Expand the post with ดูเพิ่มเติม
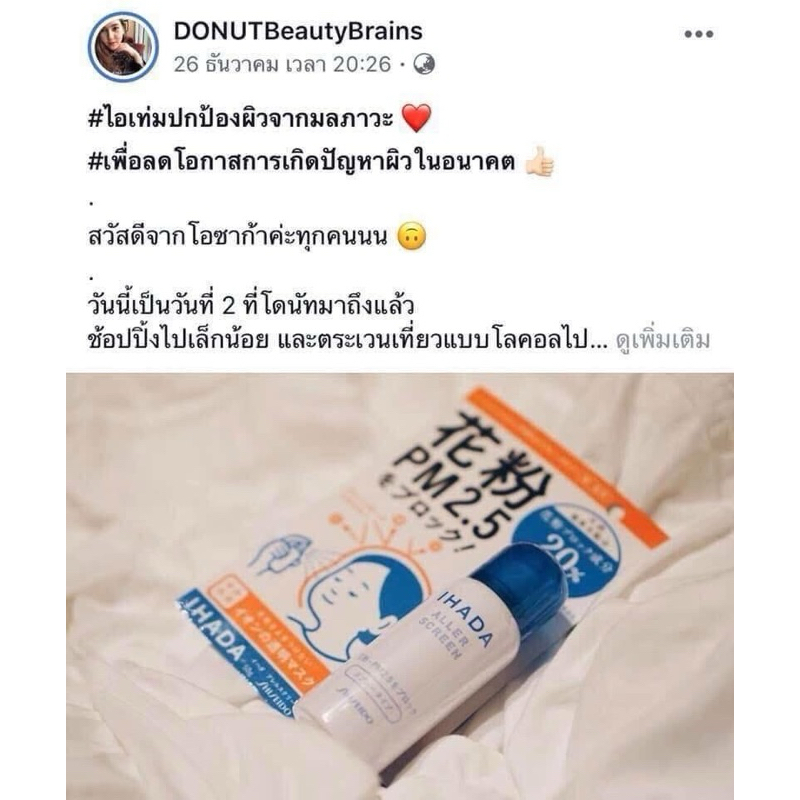 663,340
